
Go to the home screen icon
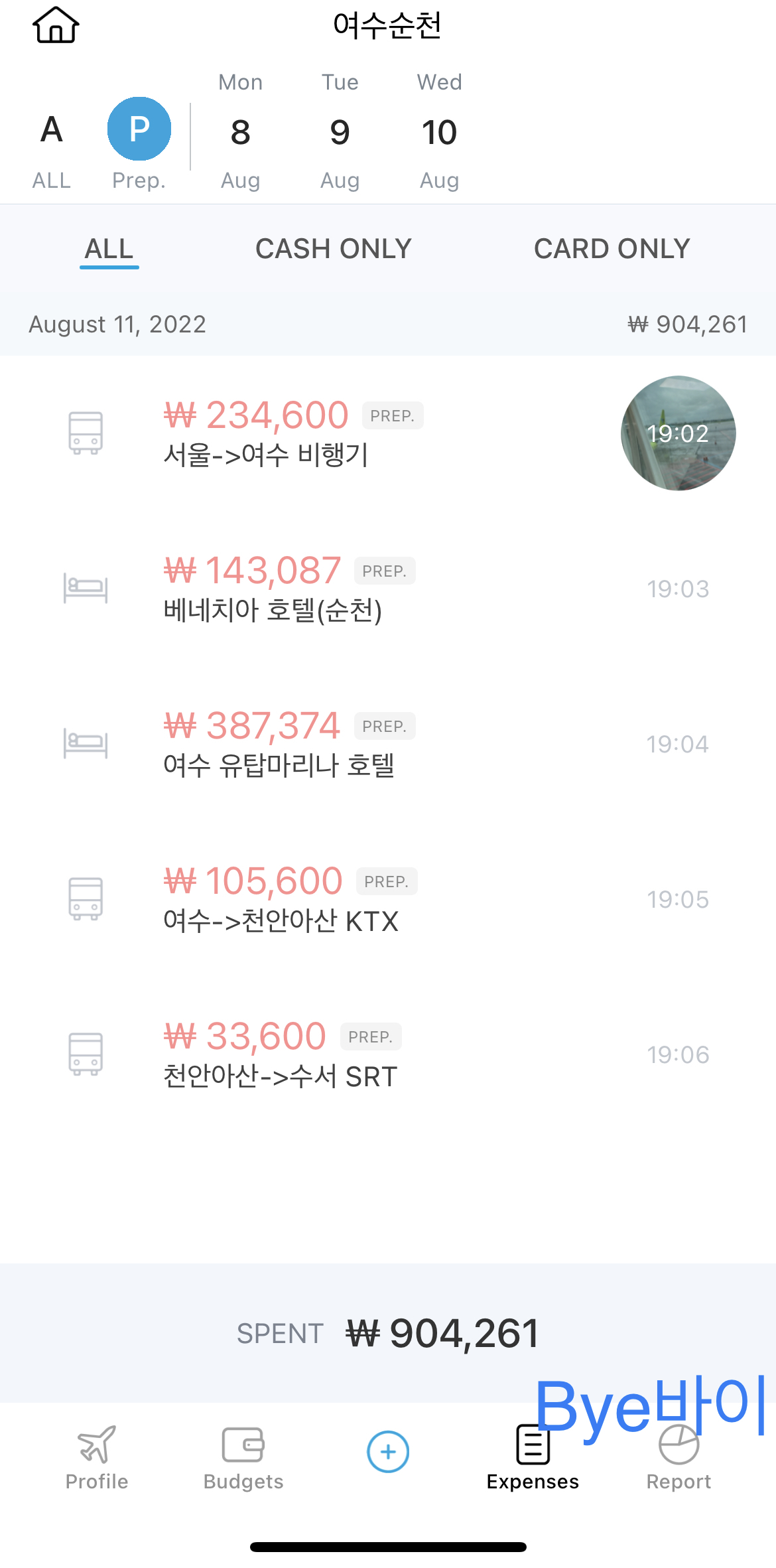(56, 25)
